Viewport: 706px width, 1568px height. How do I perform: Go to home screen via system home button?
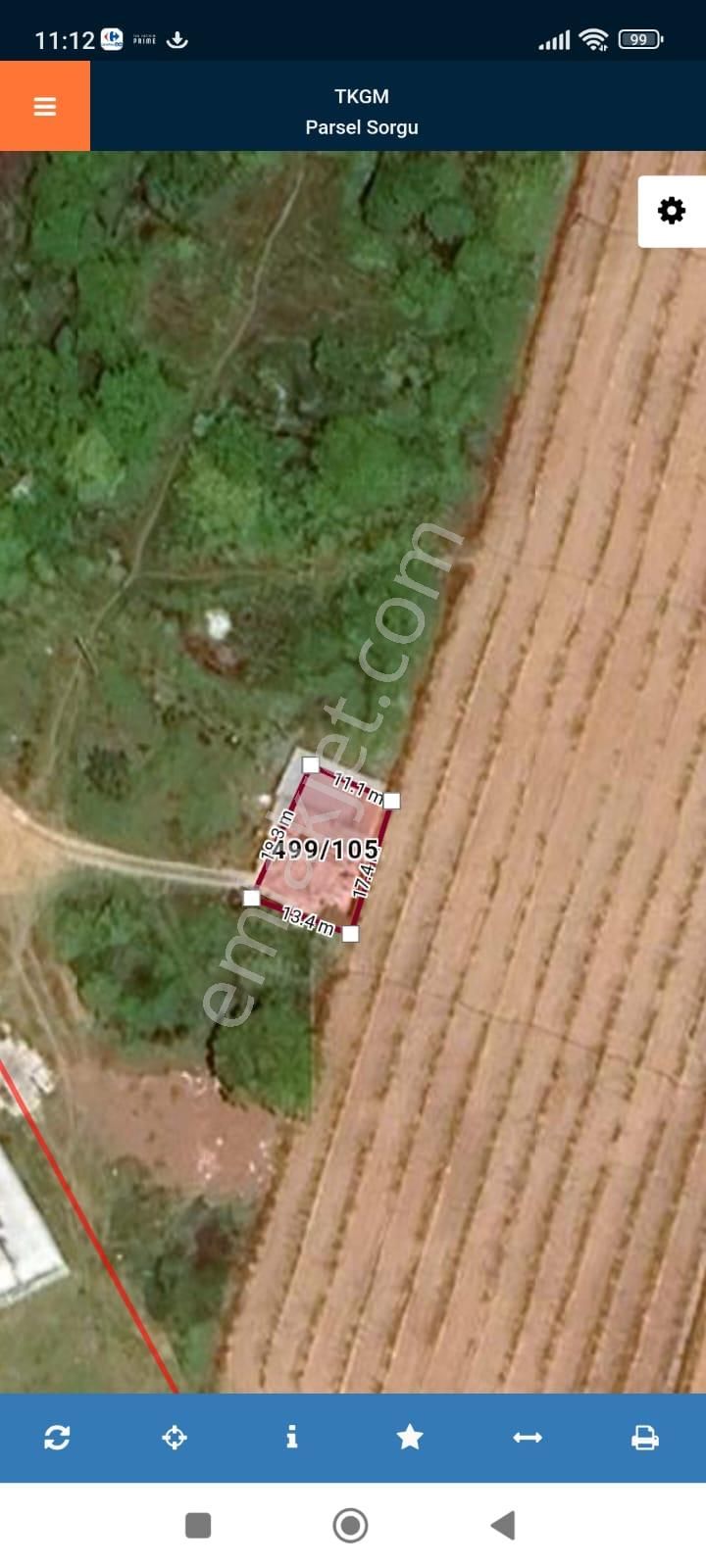click(350, 1525)
